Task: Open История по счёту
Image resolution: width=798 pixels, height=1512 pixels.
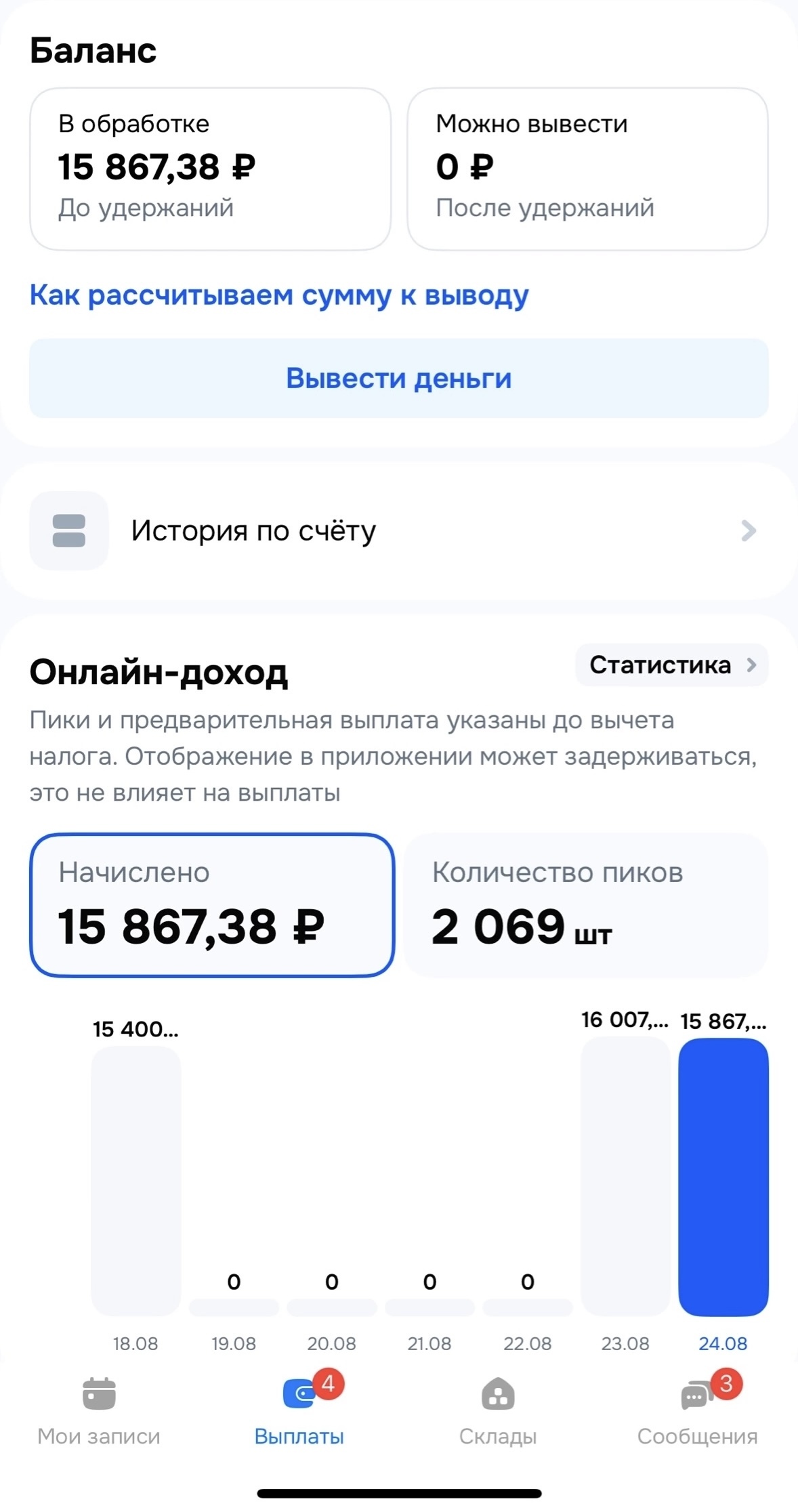Action: click(398, 530)
